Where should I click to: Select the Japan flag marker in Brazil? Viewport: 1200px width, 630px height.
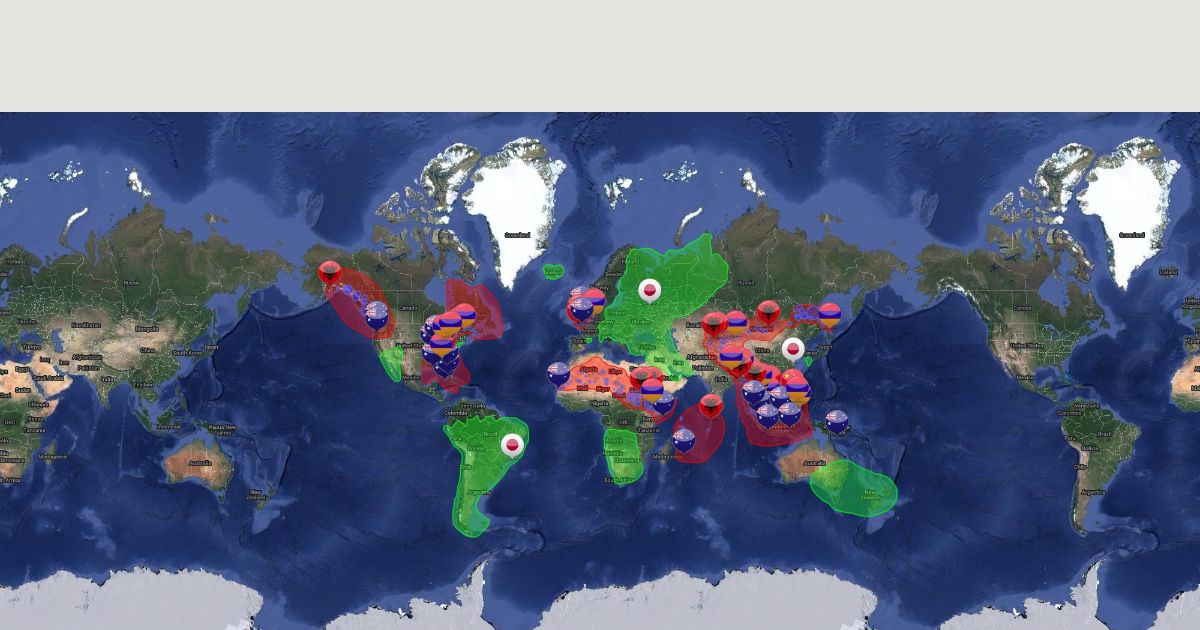[513, 443]
